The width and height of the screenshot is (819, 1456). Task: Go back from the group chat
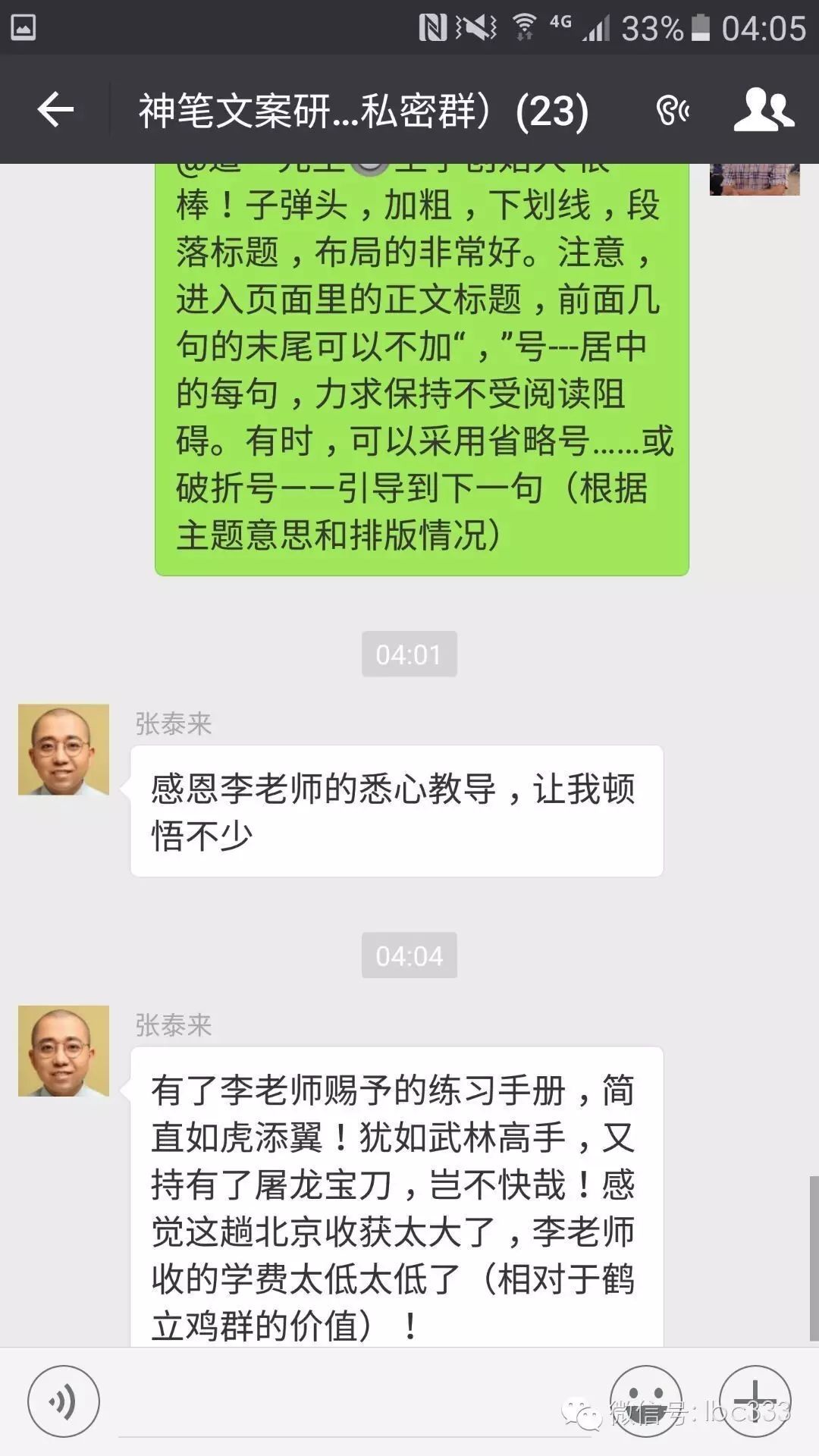point(55,111)
